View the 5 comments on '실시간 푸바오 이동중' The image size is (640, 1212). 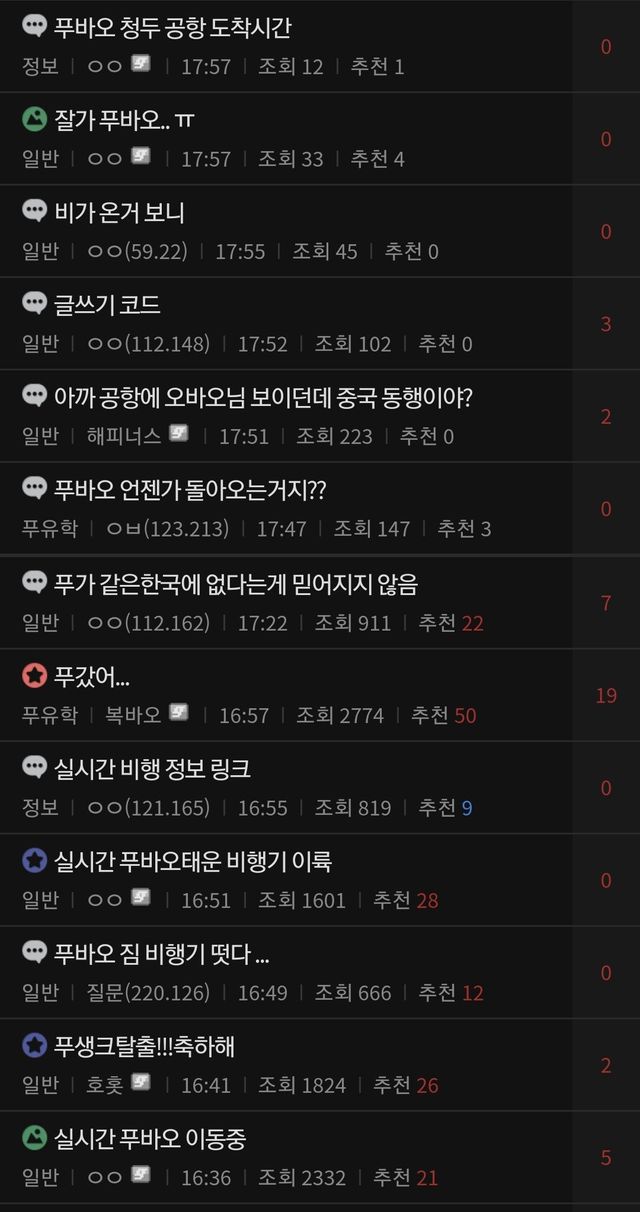pyautogui.click(x=606, y=1158)
